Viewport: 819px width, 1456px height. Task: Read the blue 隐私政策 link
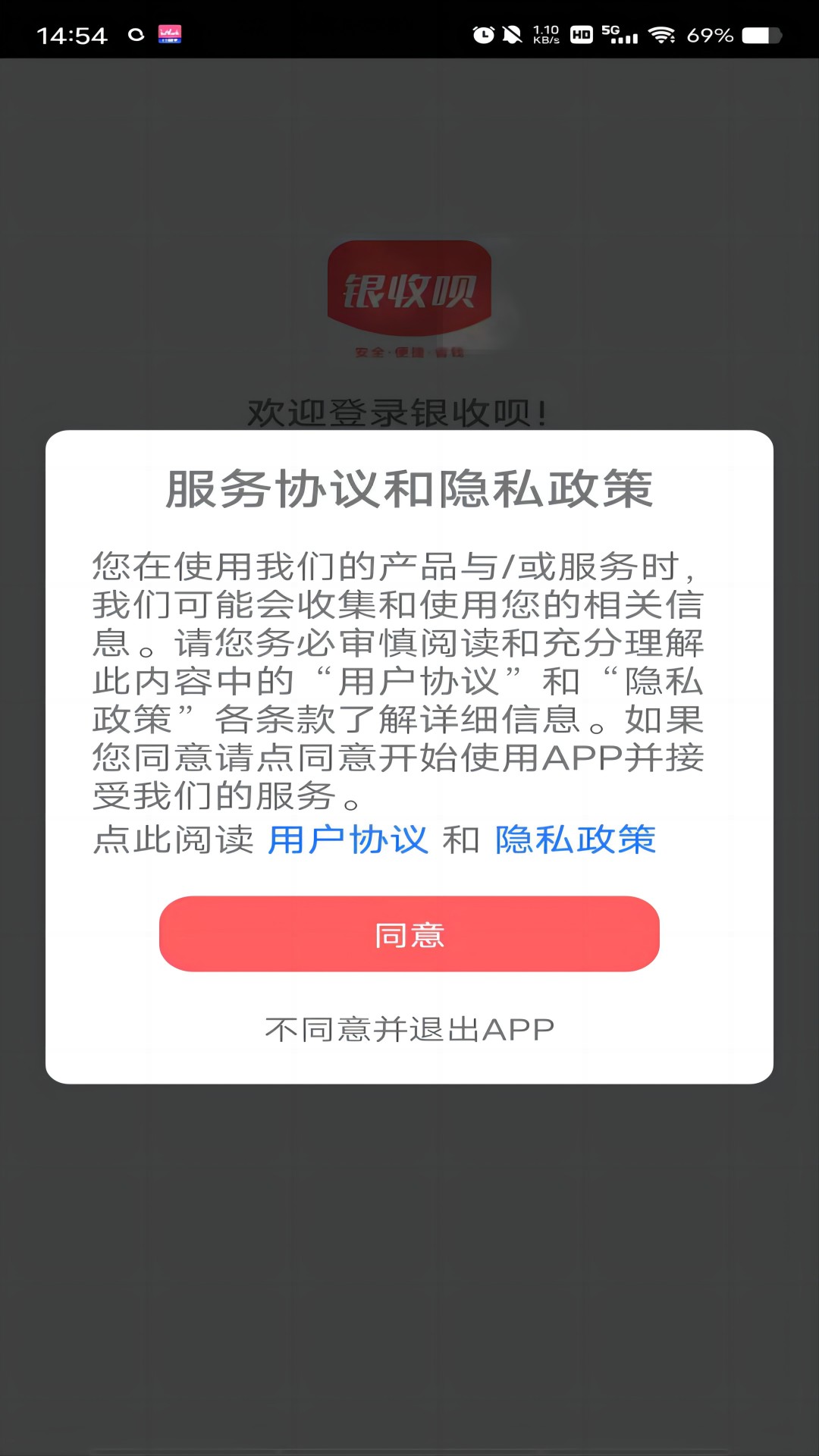coord(576,840)
